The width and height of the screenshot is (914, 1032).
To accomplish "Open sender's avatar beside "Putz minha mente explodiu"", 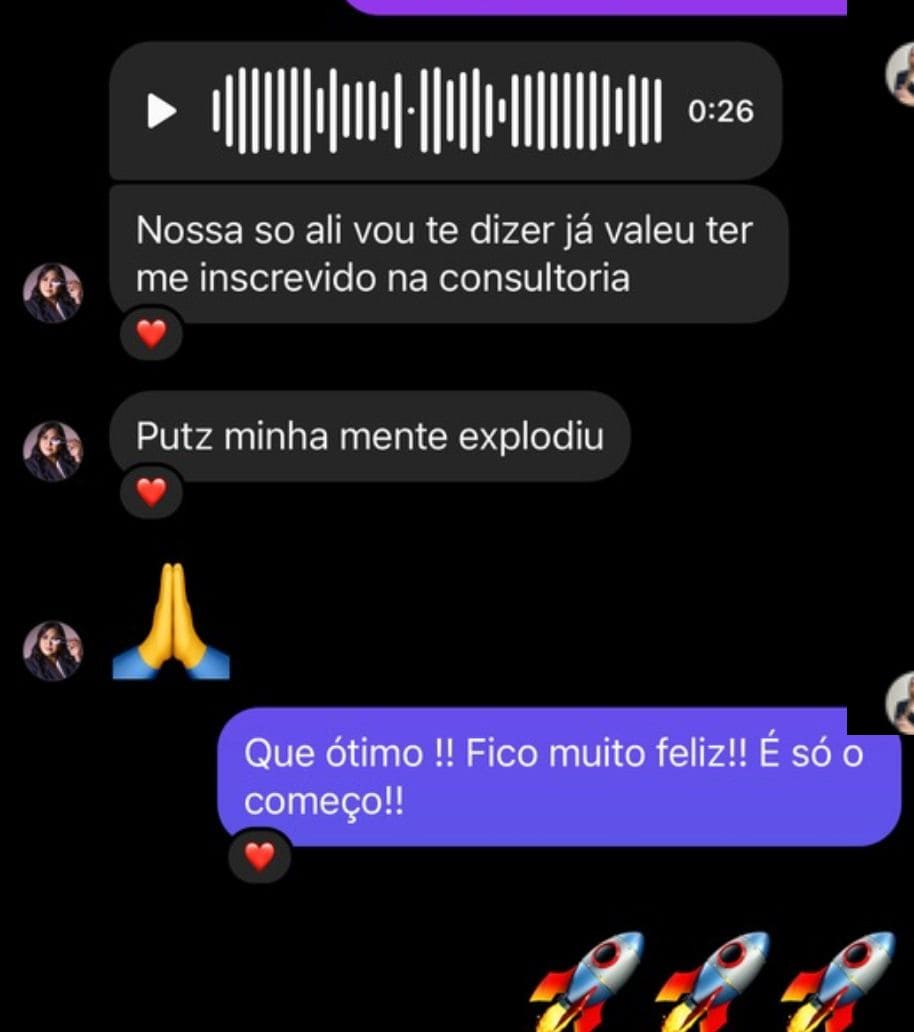I will pyautogui.click(x=52, y=451).
